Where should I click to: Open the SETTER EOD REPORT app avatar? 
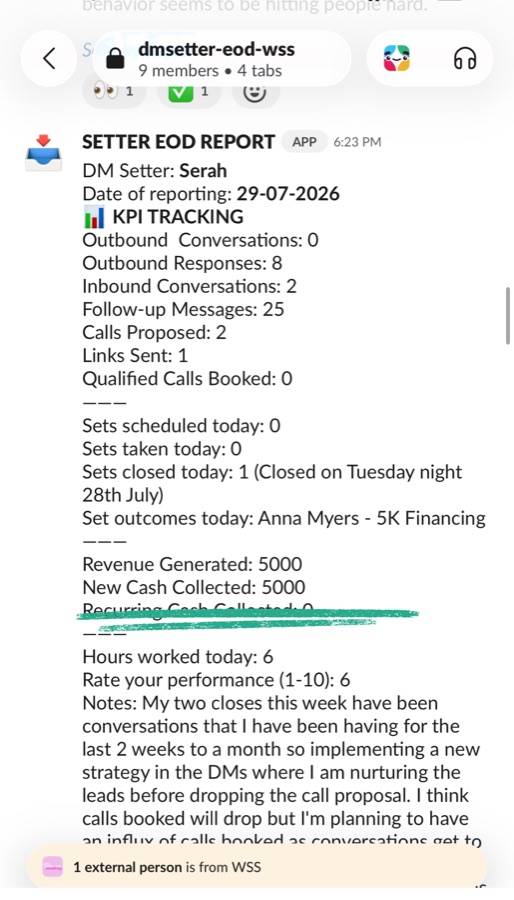(43, 153)
